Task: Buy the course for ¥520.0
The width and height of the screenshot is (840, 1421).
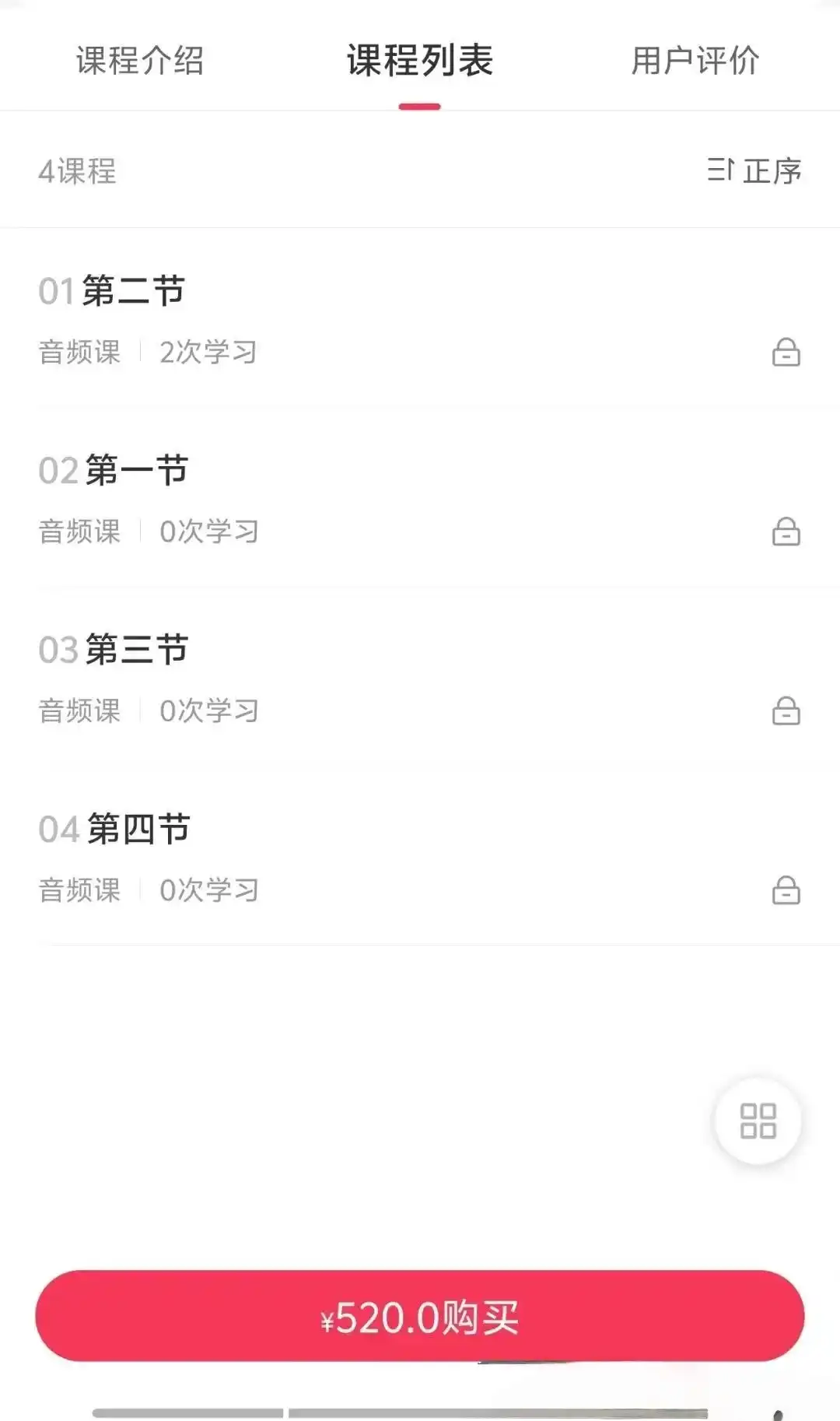Action: [420, 1316]
